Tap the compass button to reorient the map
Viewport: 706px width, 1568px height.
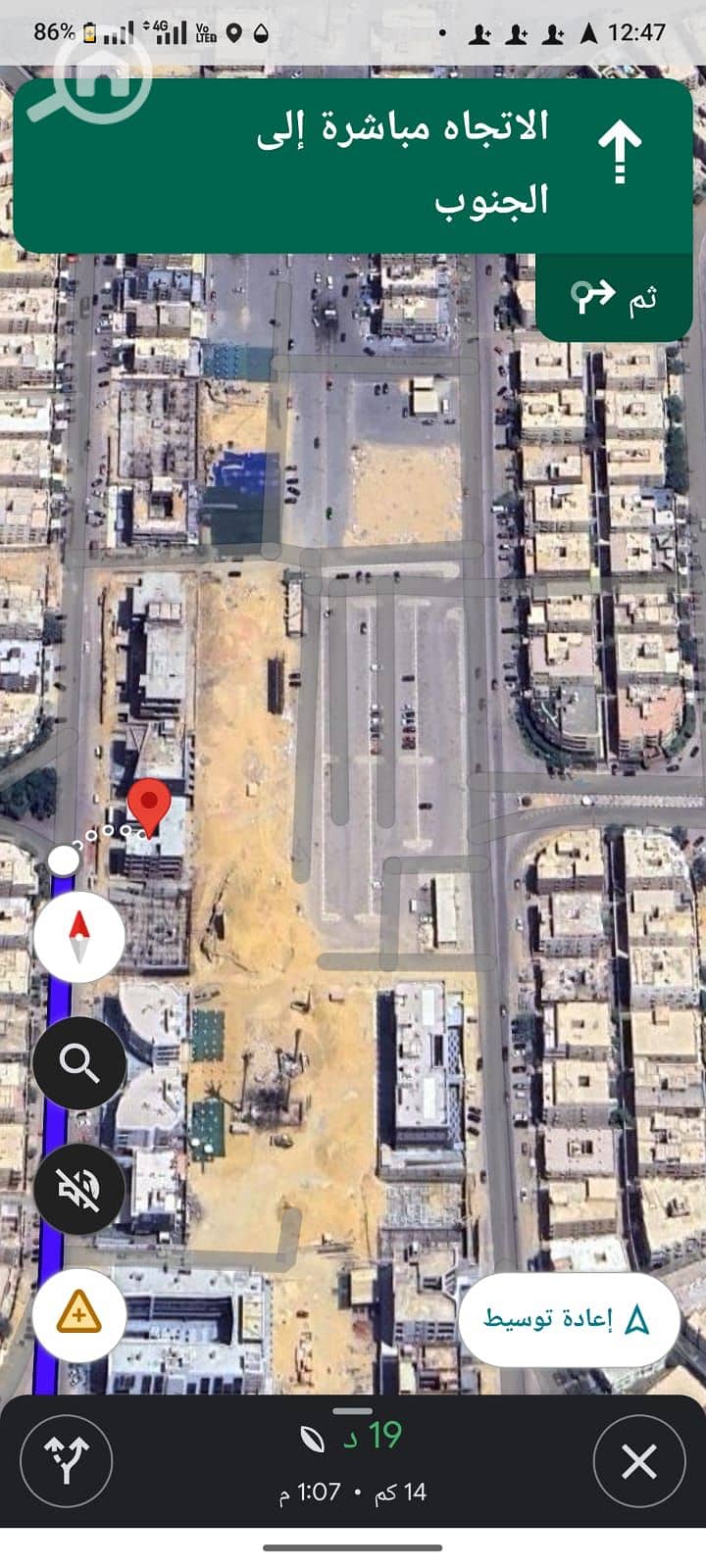(x=78, y=938)
